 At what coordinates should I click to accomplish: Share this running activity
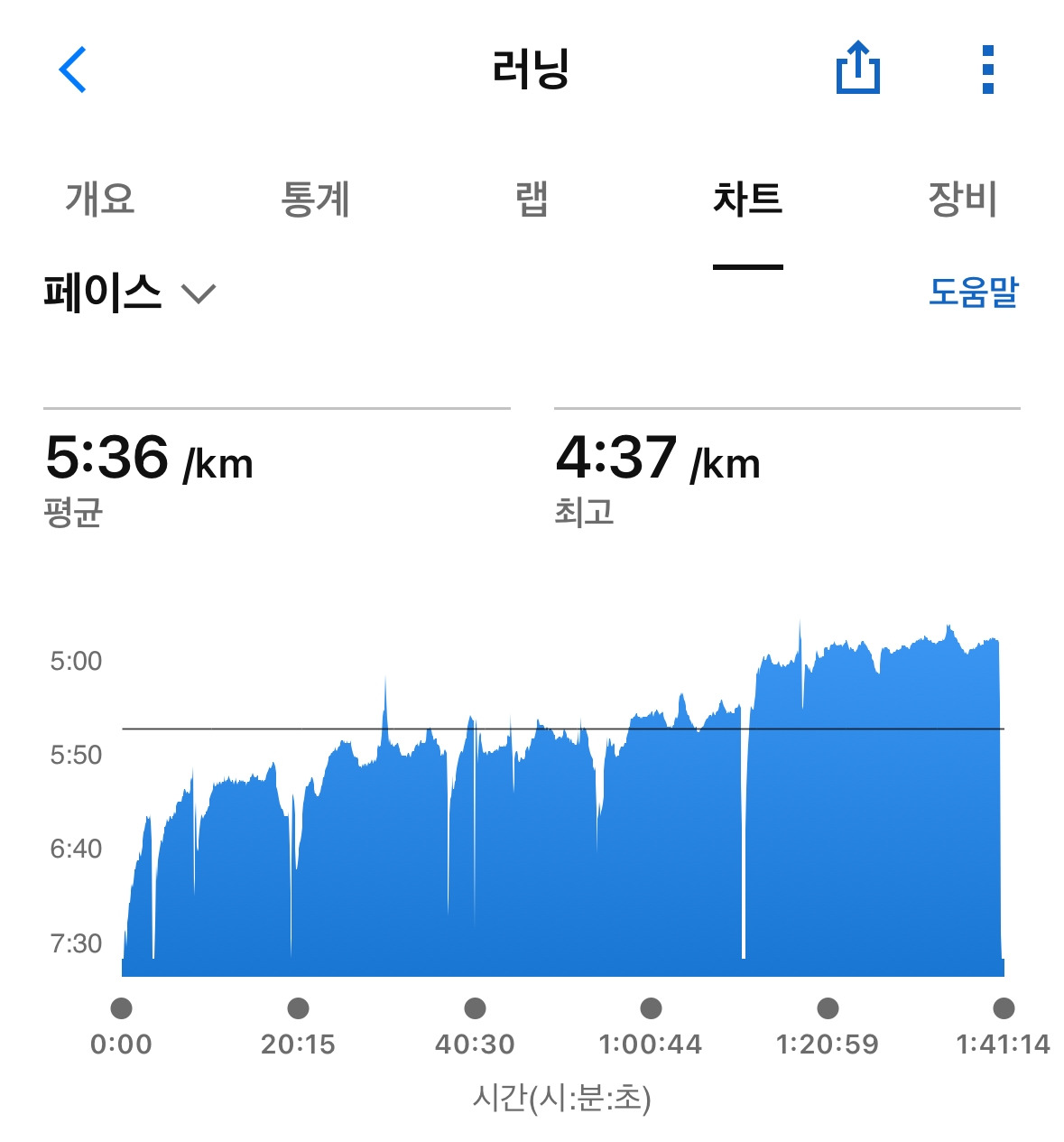pyautogui.click(x=856, y=69)
